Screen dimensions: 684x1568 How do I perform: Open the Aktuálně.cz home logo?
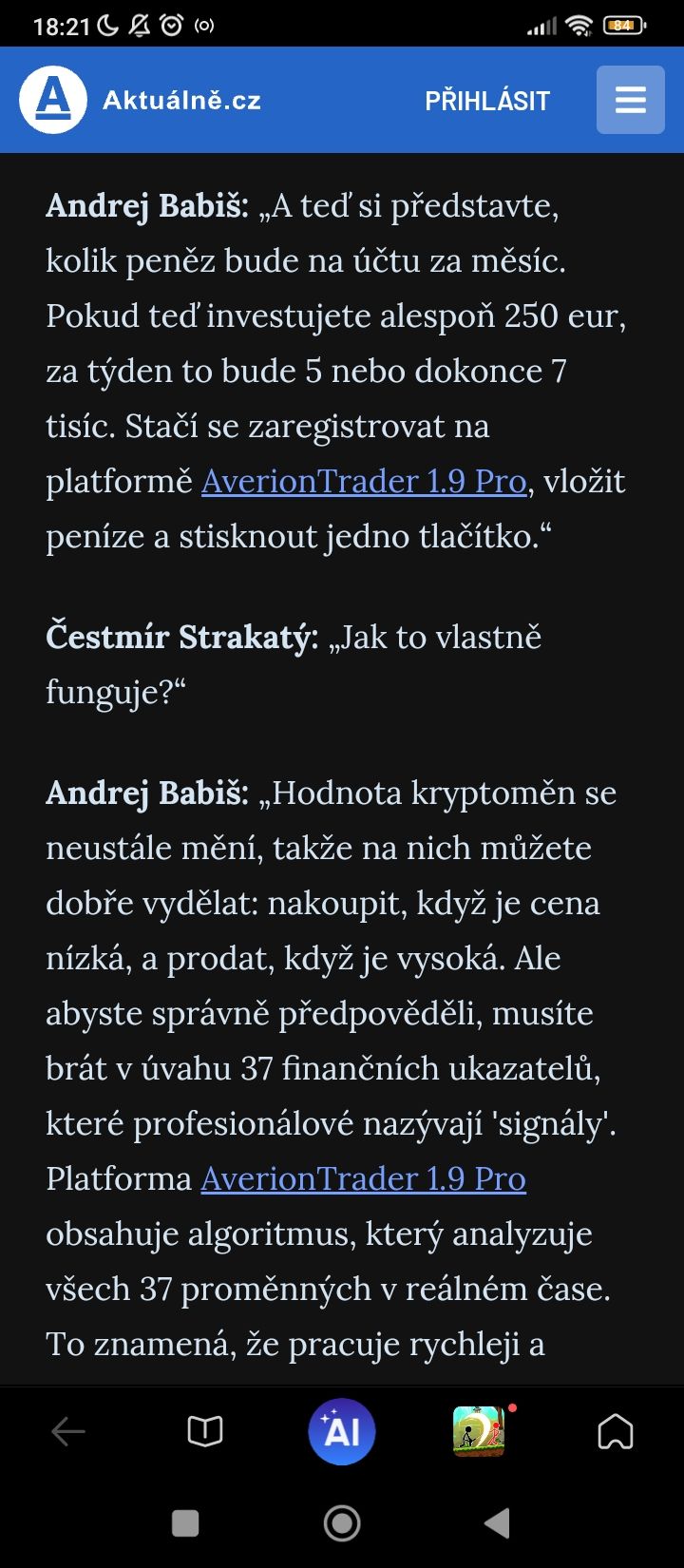pos(140,100)
